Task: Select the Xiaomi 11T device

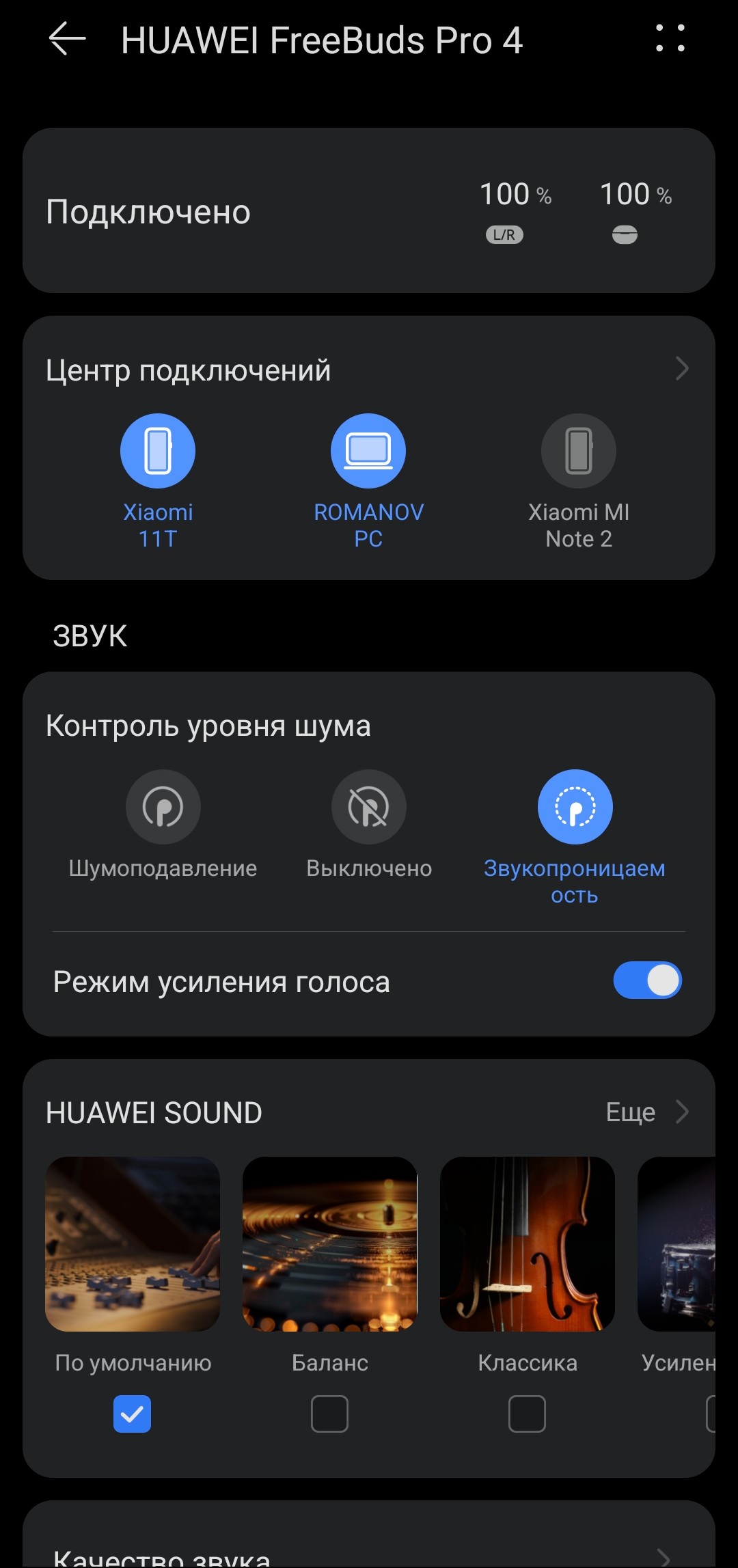Action: pyautogui.click(x=158, y=452)
